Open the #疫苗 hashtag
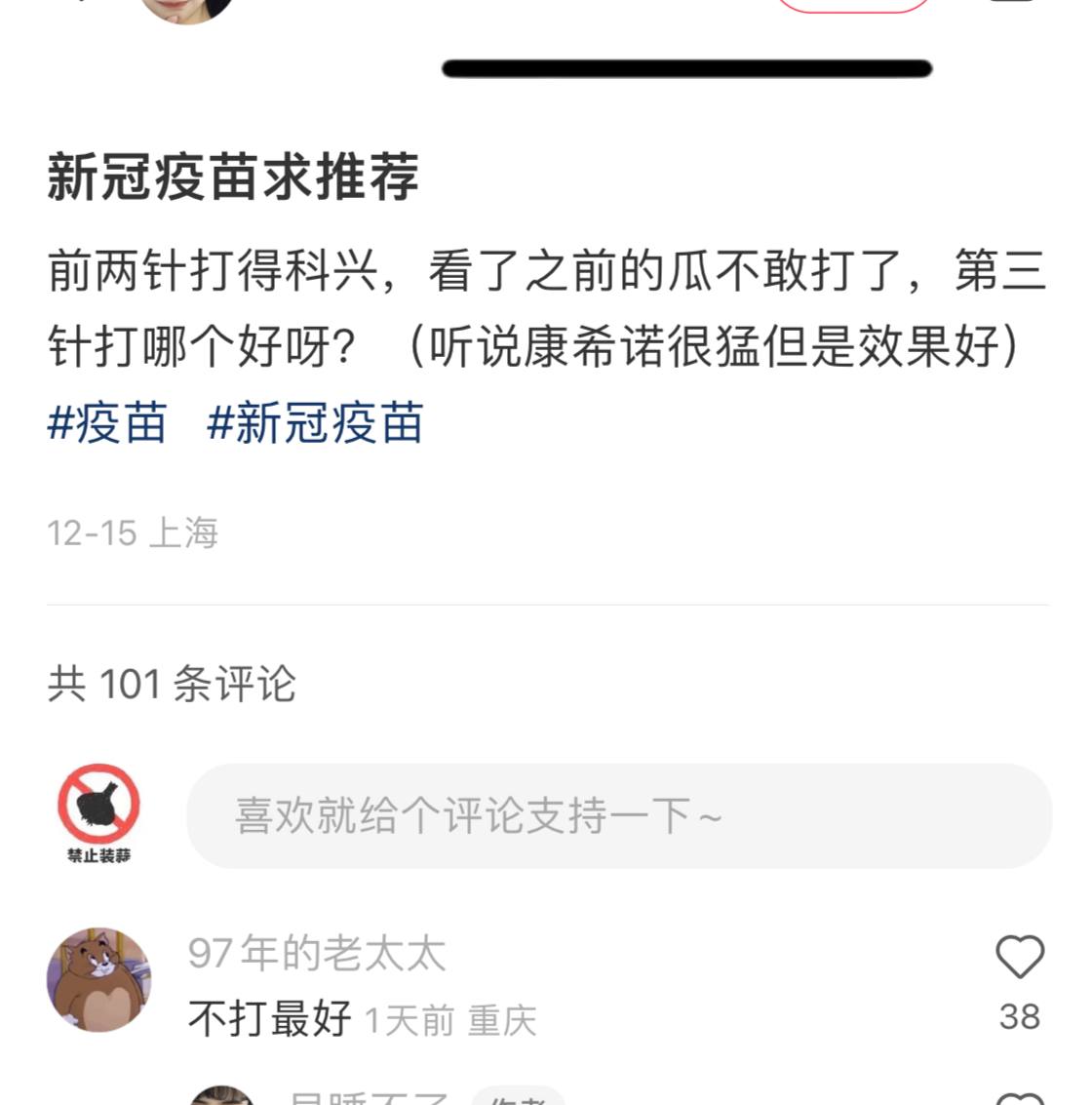 (x=105, y=423)
